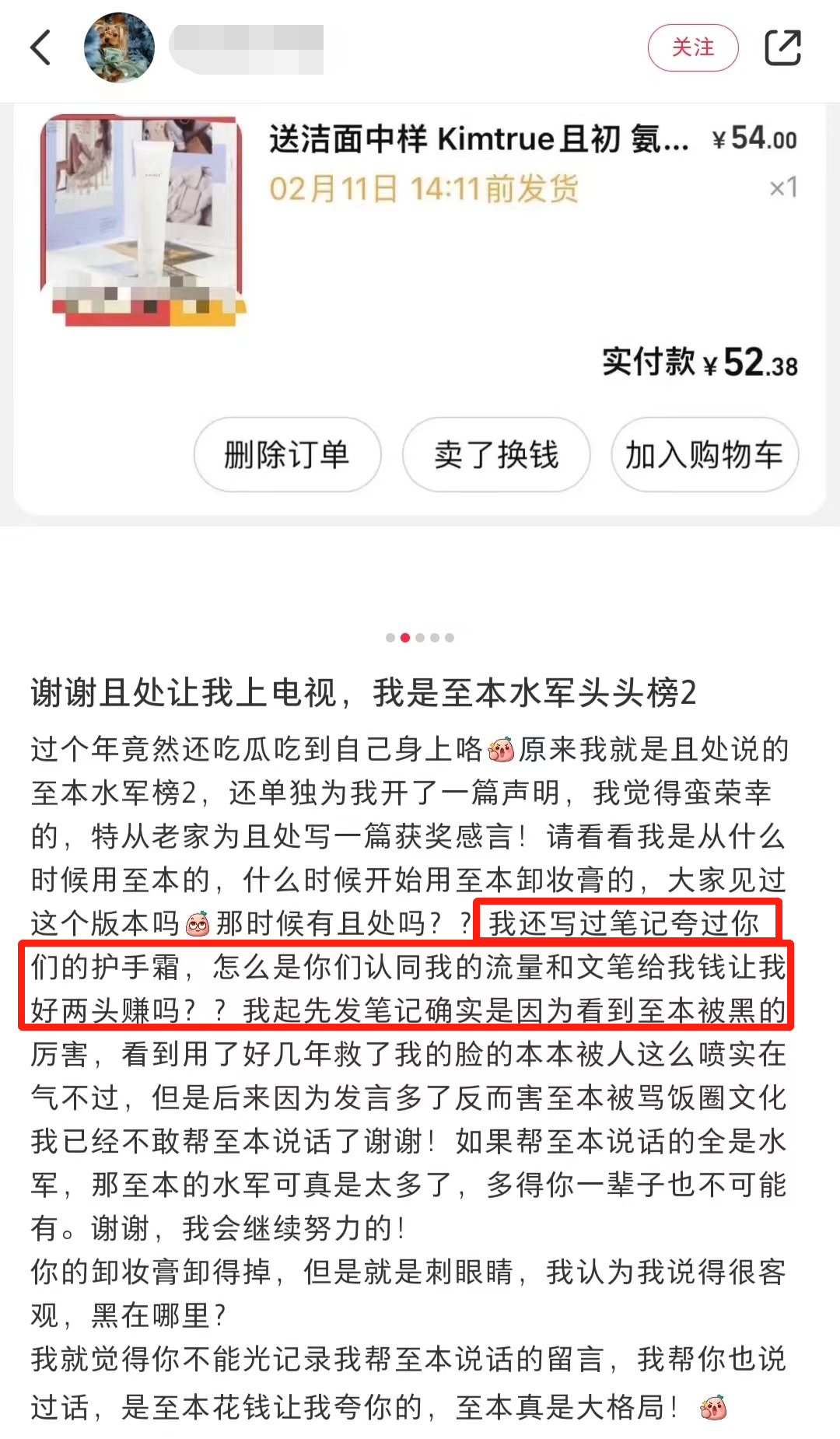Open the post author's avatar profile

119,47
